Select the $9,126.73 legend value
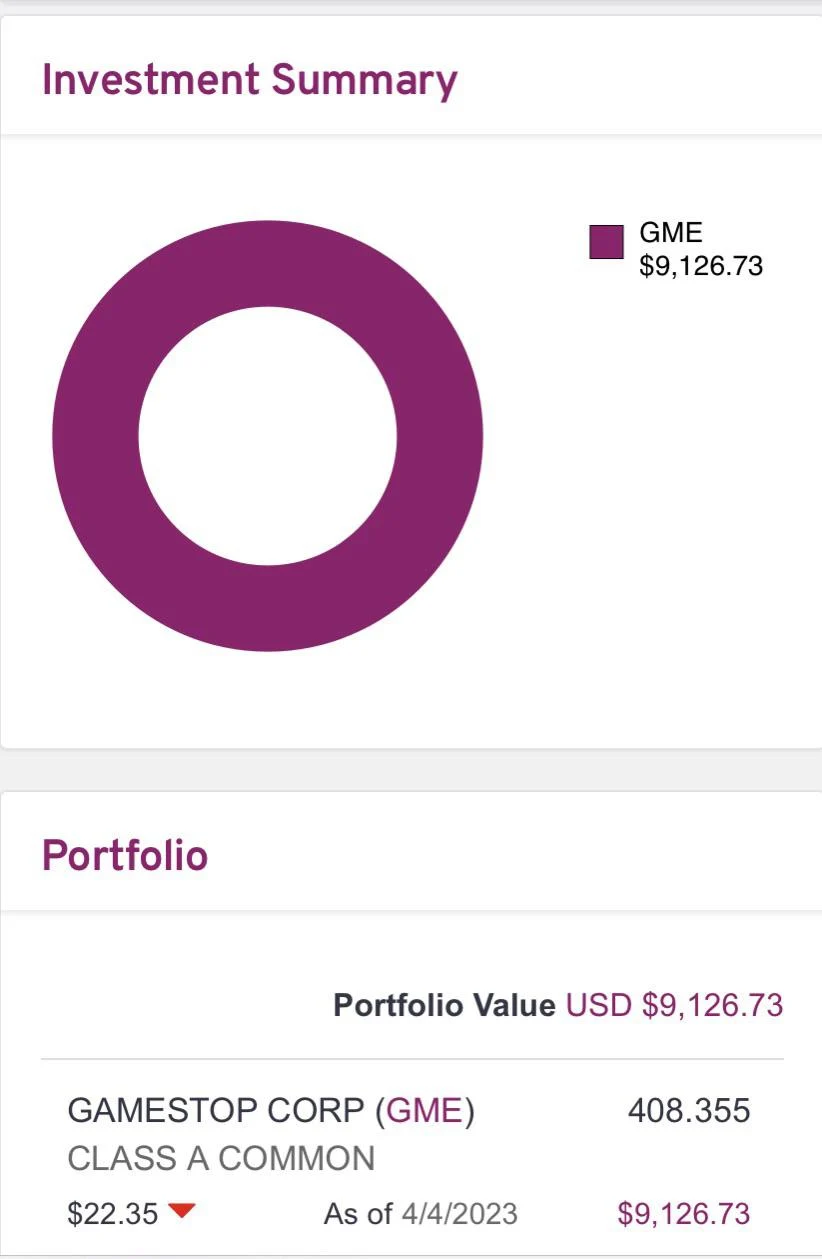The width and height of the screenshot is (822, 1259). pyautogui.click(x=701, y=265)
